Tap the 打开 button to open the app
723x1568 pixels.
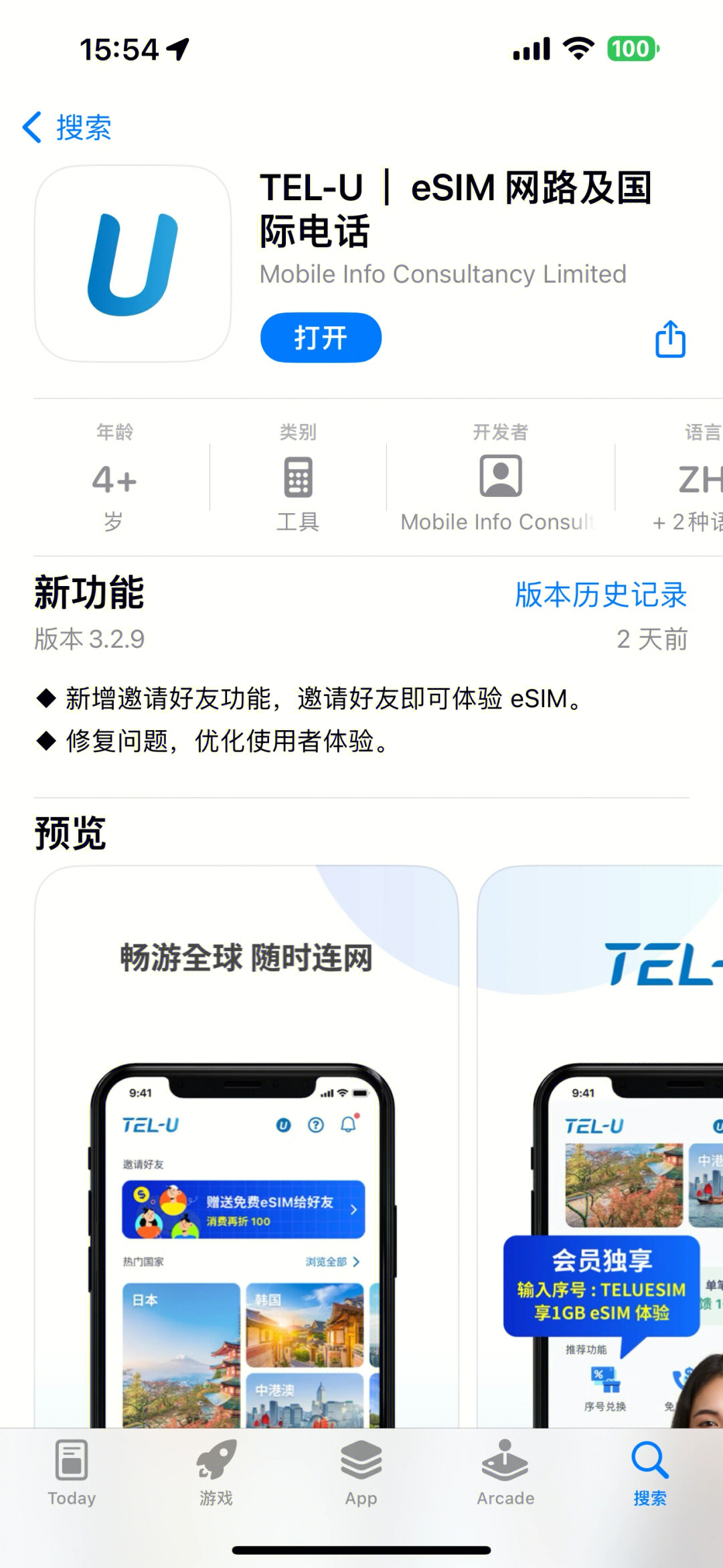point(321,338)
